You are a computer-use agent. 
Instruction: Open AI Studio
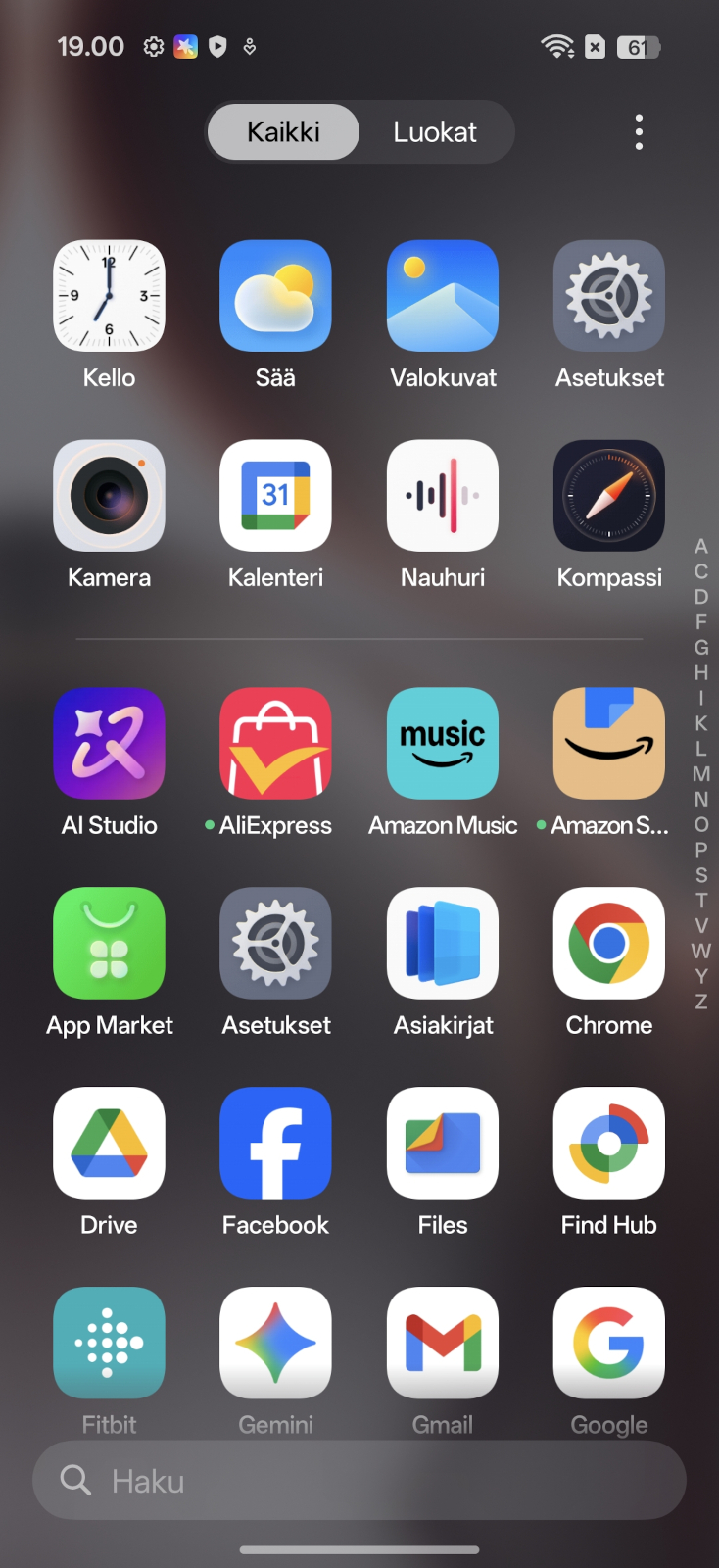click(x=109, y=744)
